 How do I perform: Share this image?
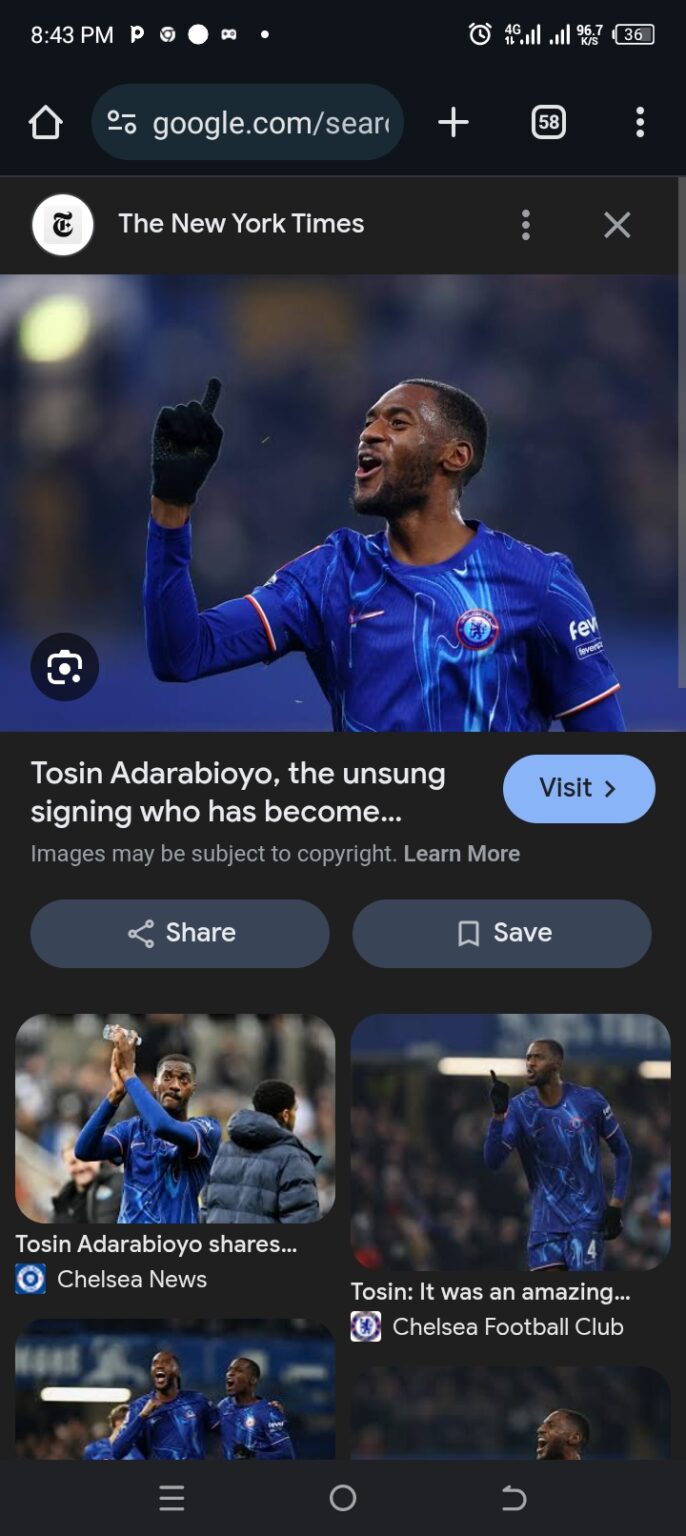coord(180,933)
